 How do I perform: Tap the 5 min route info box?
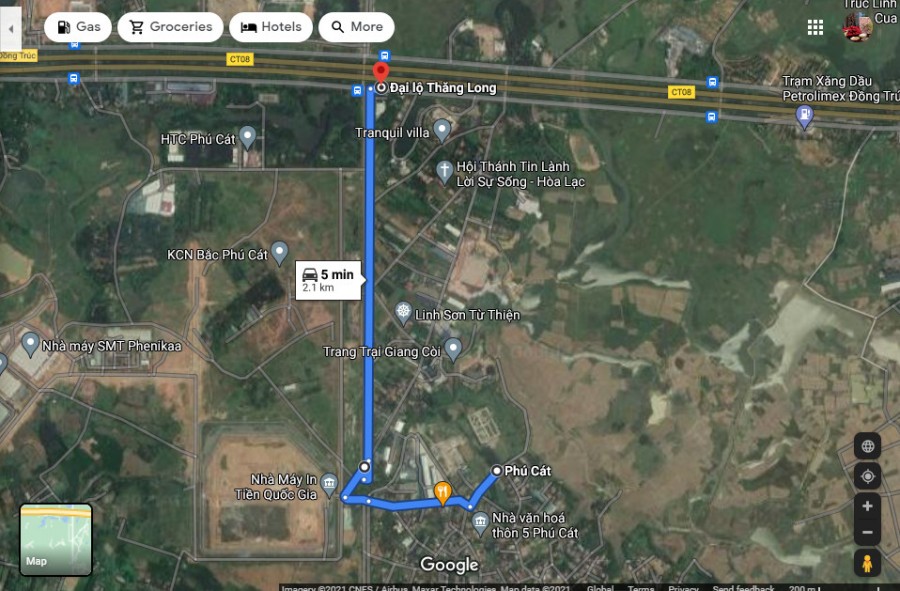point(328,280)
